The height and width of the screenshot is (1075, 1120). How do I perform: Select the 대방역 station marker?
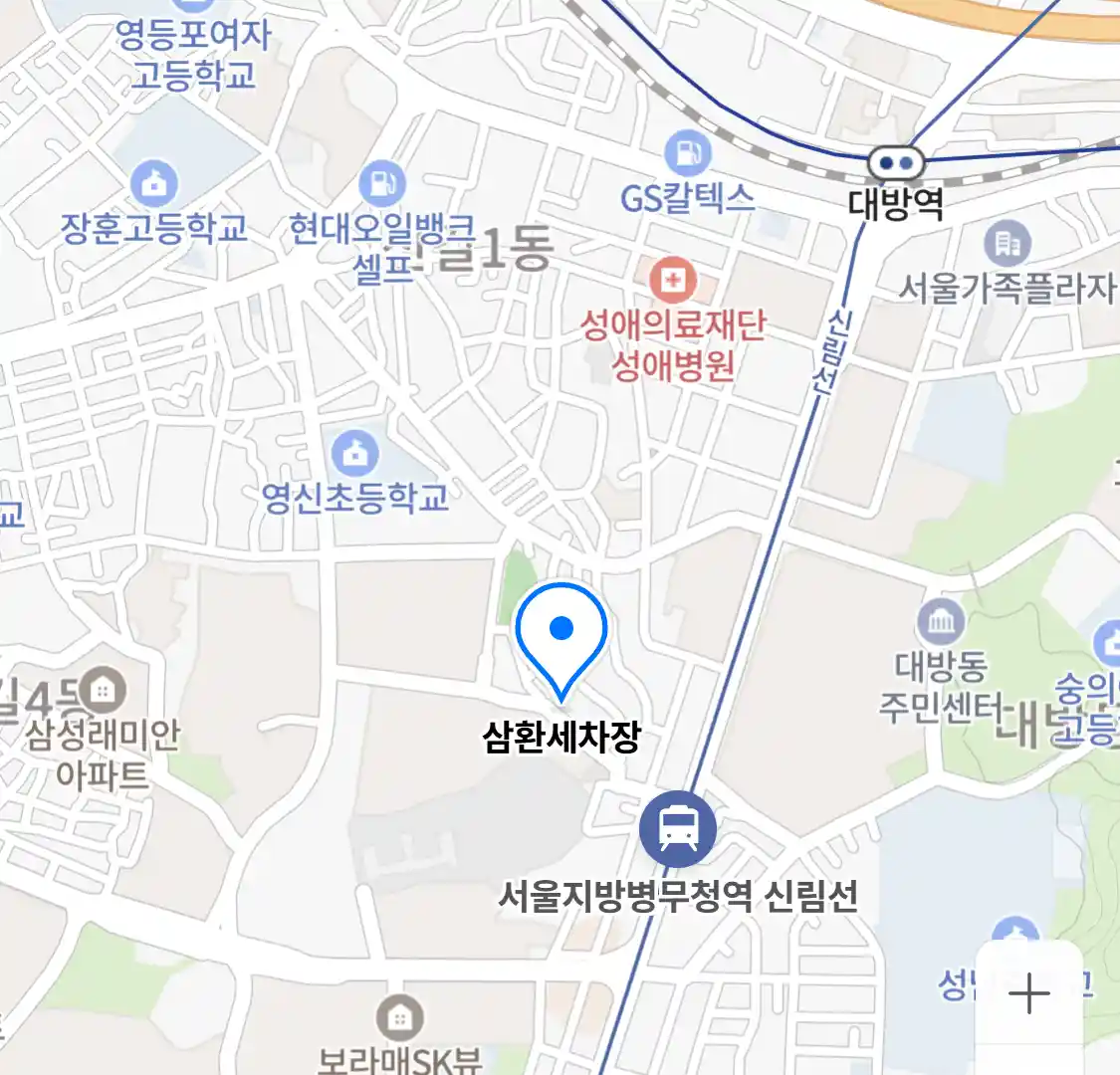[896, 162]
